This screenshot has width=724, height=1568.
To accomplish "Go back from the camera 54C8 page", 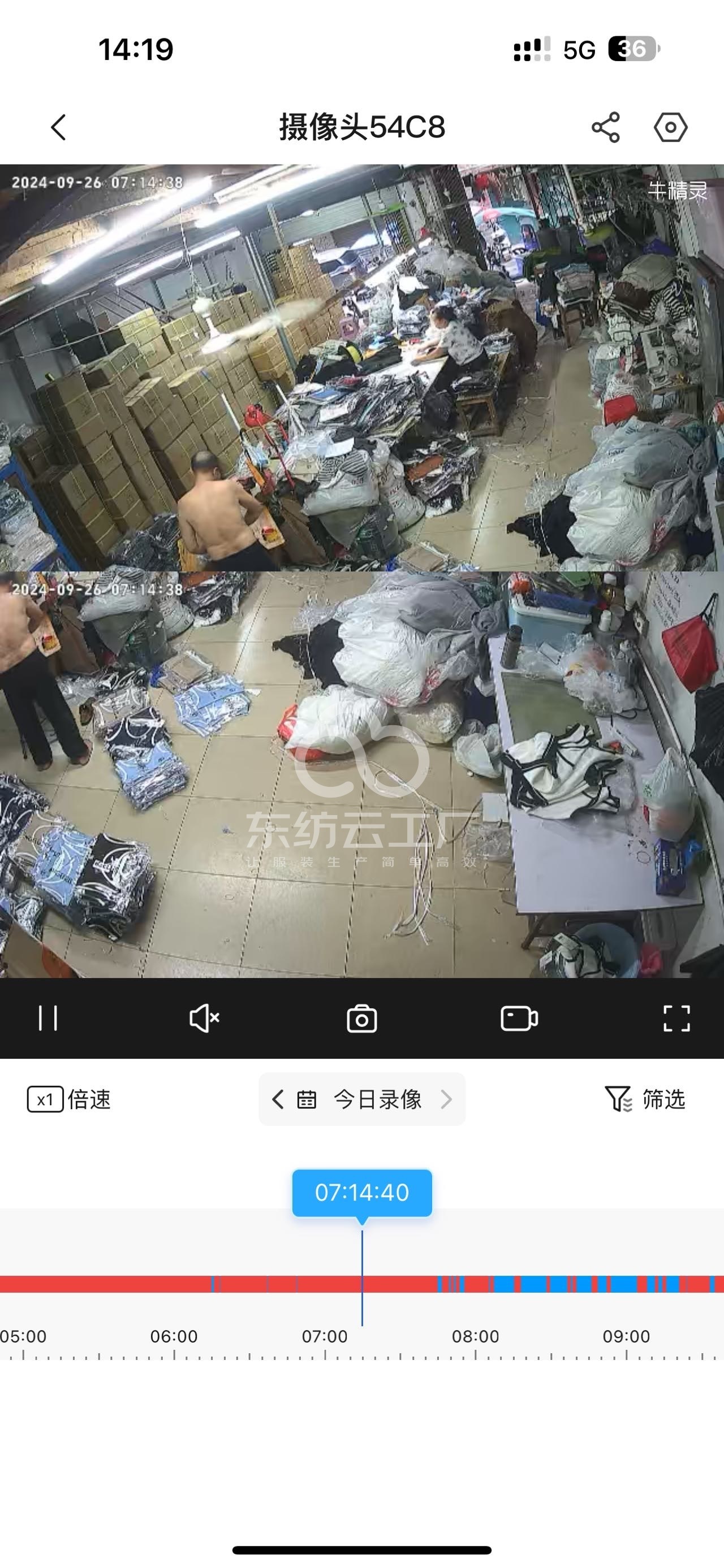I will [x=58, y=128].
